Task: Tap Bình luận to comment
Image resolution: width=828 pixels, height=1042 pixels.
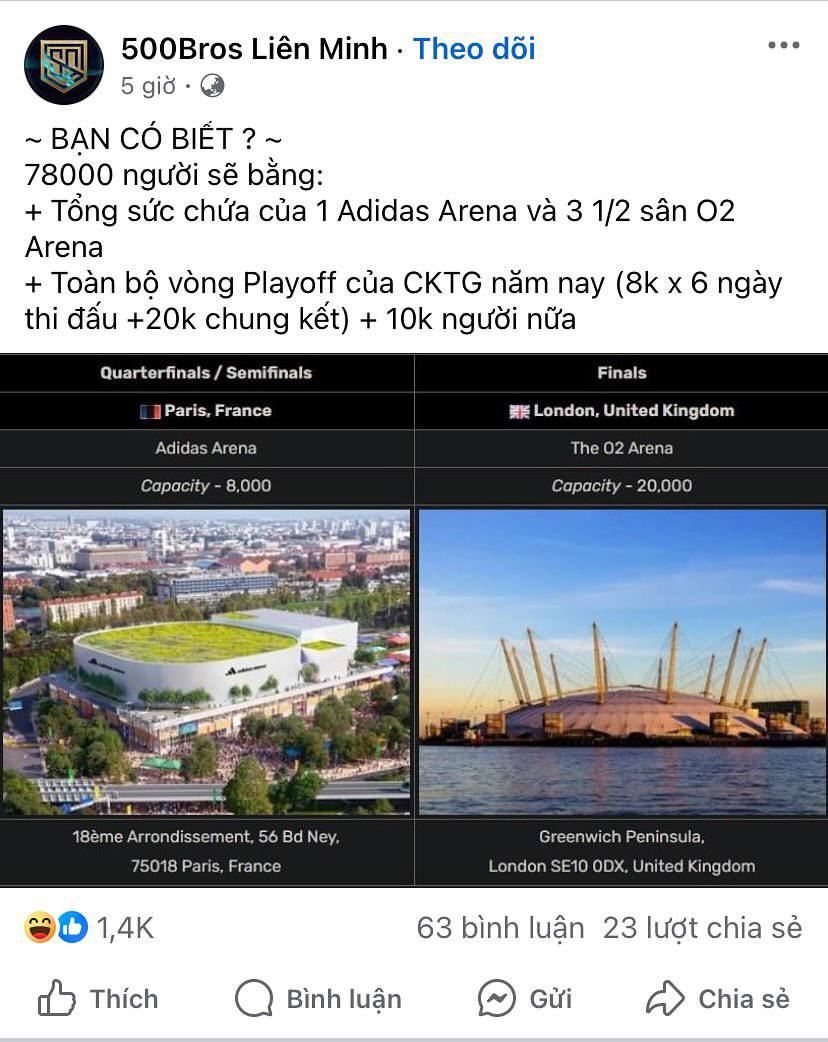Action: point(318,998)
